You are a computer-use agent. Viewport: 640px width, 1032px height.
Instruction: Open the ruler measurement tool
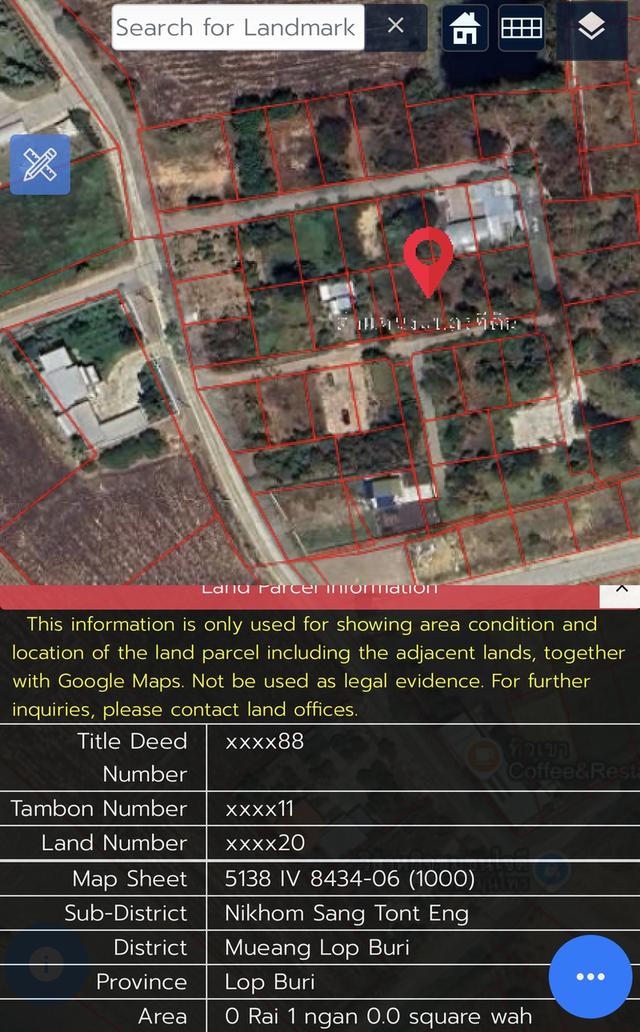(x=40, y=164)
